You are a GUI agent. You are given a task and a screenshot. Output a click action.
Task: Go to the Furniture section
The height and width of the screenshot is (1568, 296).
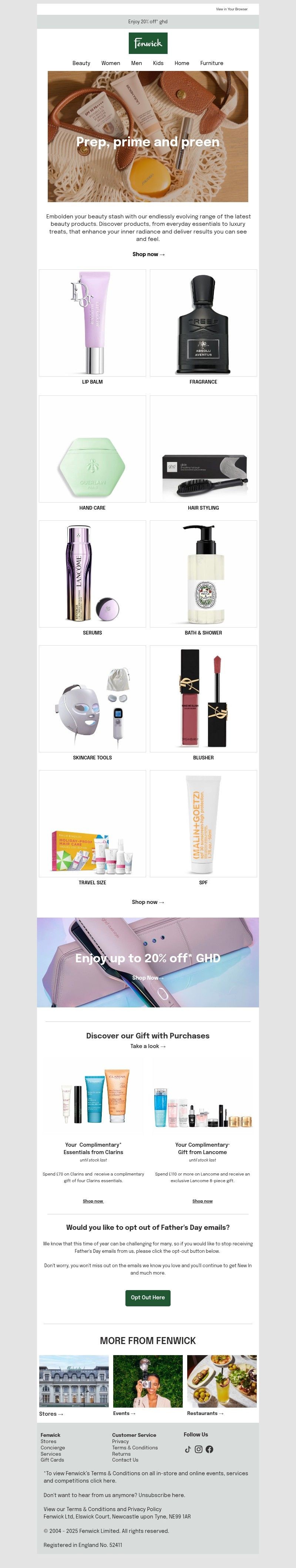211,63
